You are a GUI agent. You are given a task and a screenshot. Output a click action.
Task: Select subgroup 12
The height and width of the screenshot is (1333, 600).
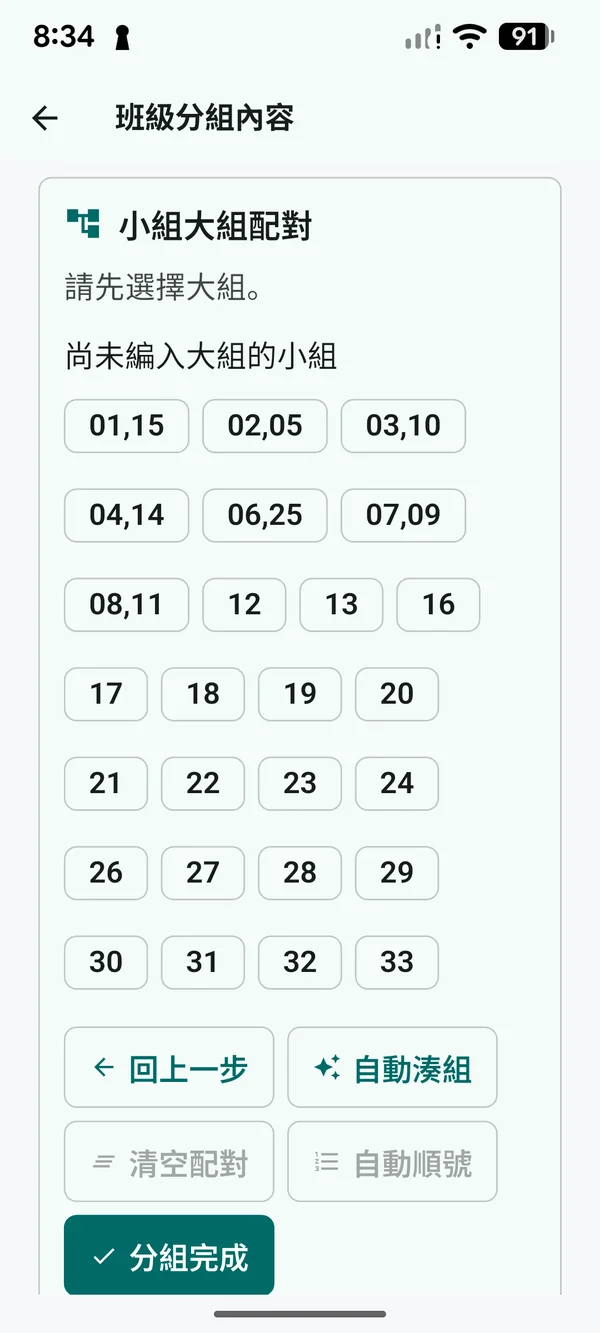coord(244,605)
